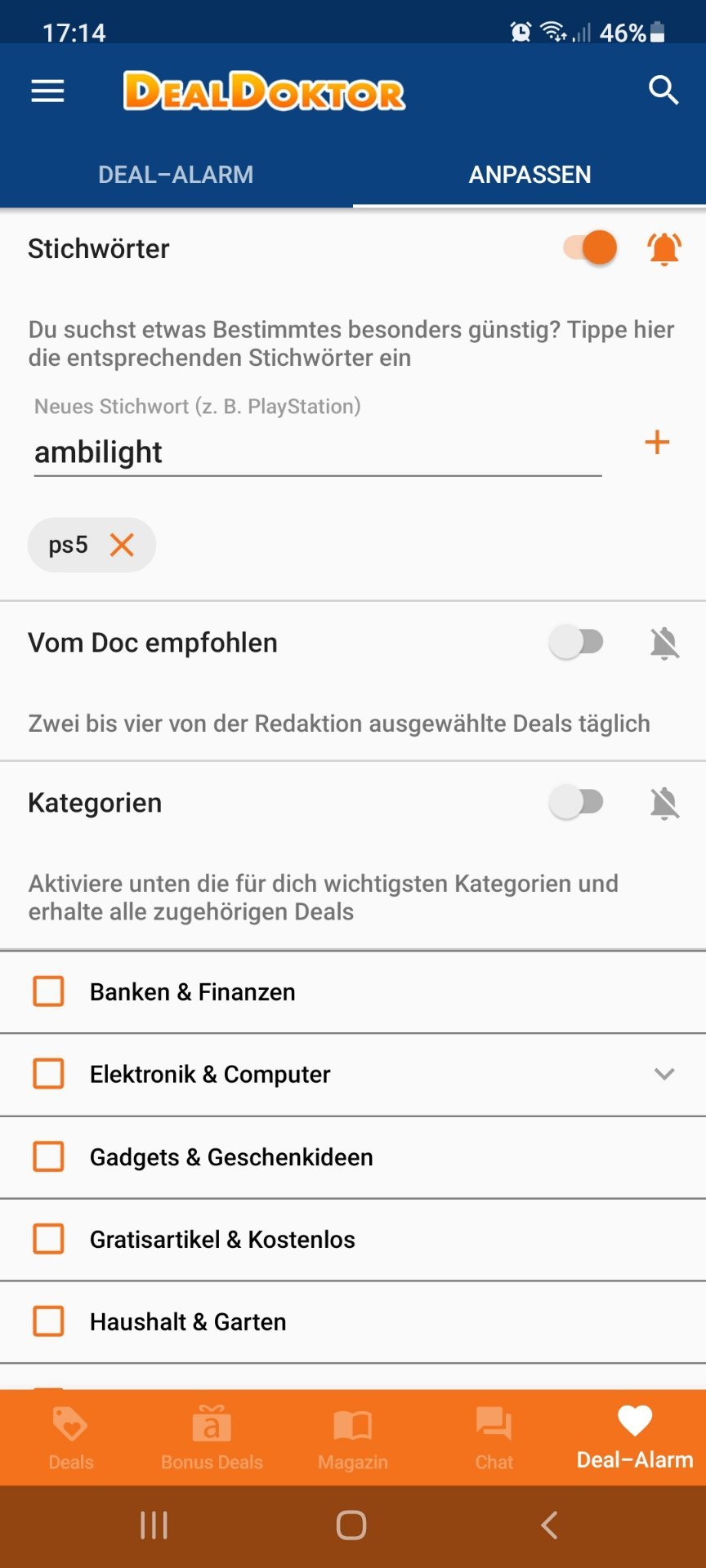The height and width of the screenshot is (1568, 706).
Task: Tick Gratisartikel & Kostenlos
Action: pos(48,1239)
